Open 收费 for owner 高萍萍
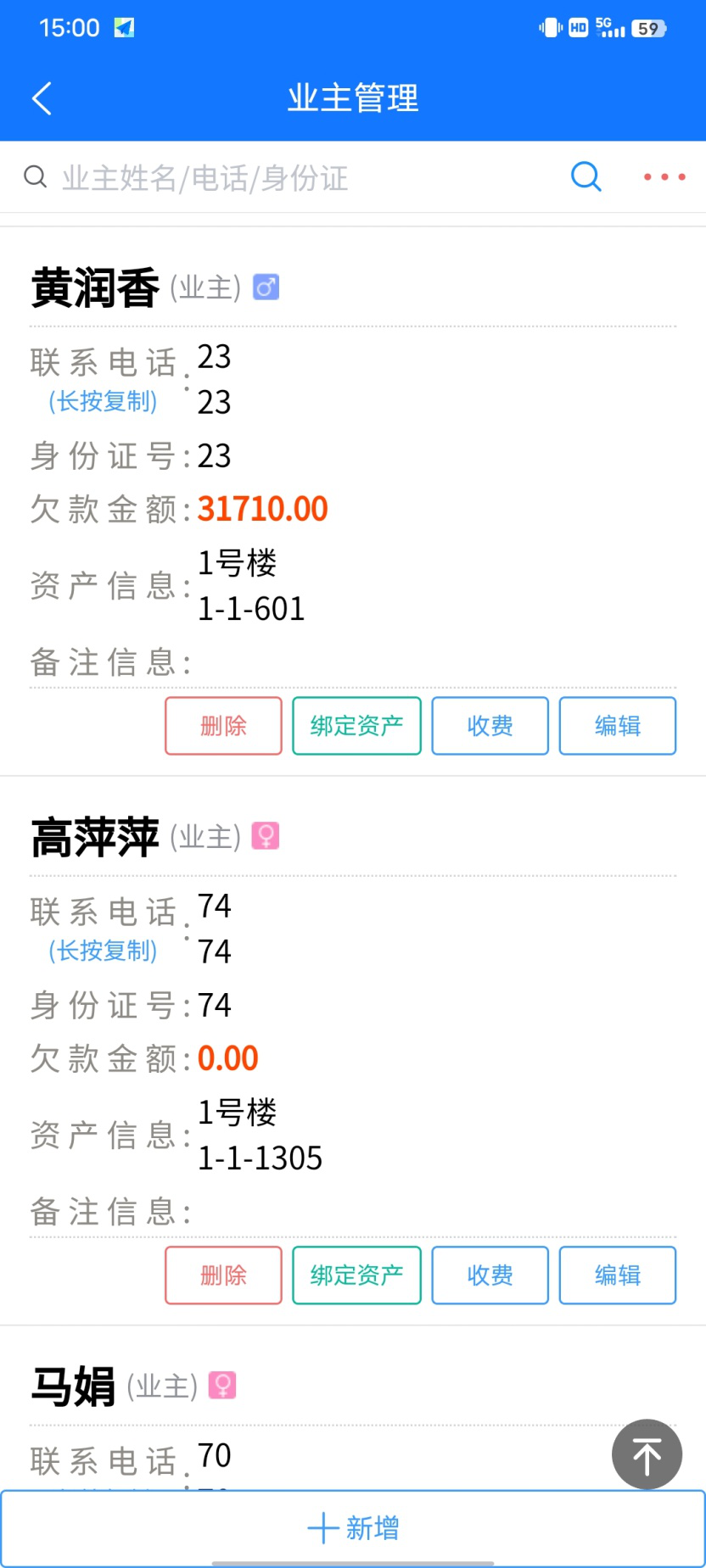 [490, 1275]
